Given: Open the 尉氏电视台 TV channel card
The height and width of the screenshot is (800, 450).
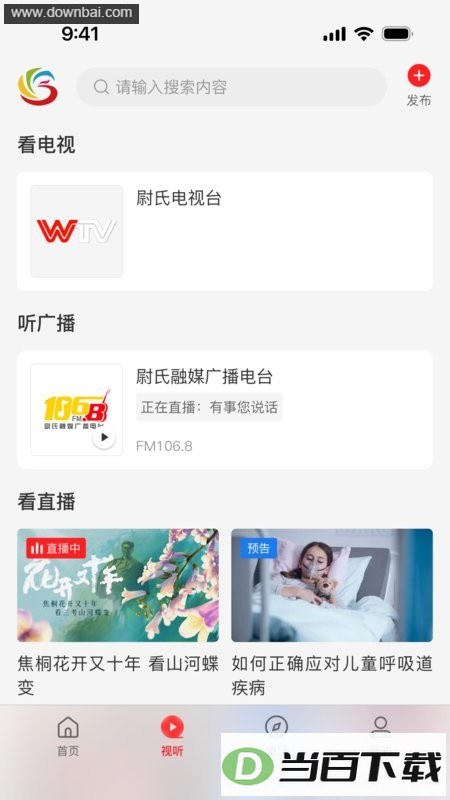Looking at the screenshot, I should click(x=225, y=231).
